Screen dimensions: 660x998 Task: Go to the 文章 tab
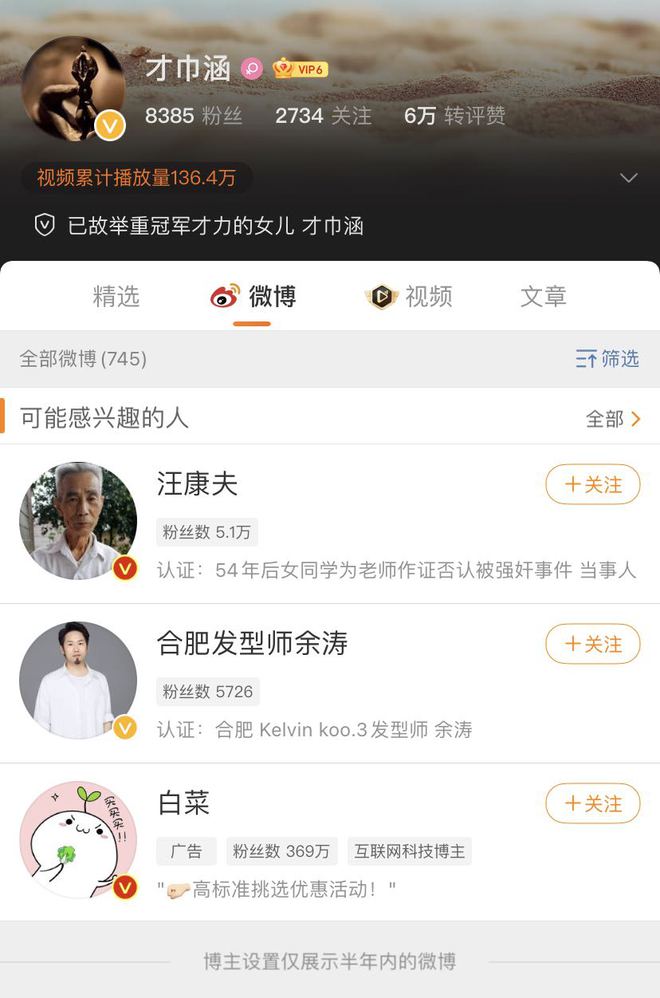coord(543,296)
